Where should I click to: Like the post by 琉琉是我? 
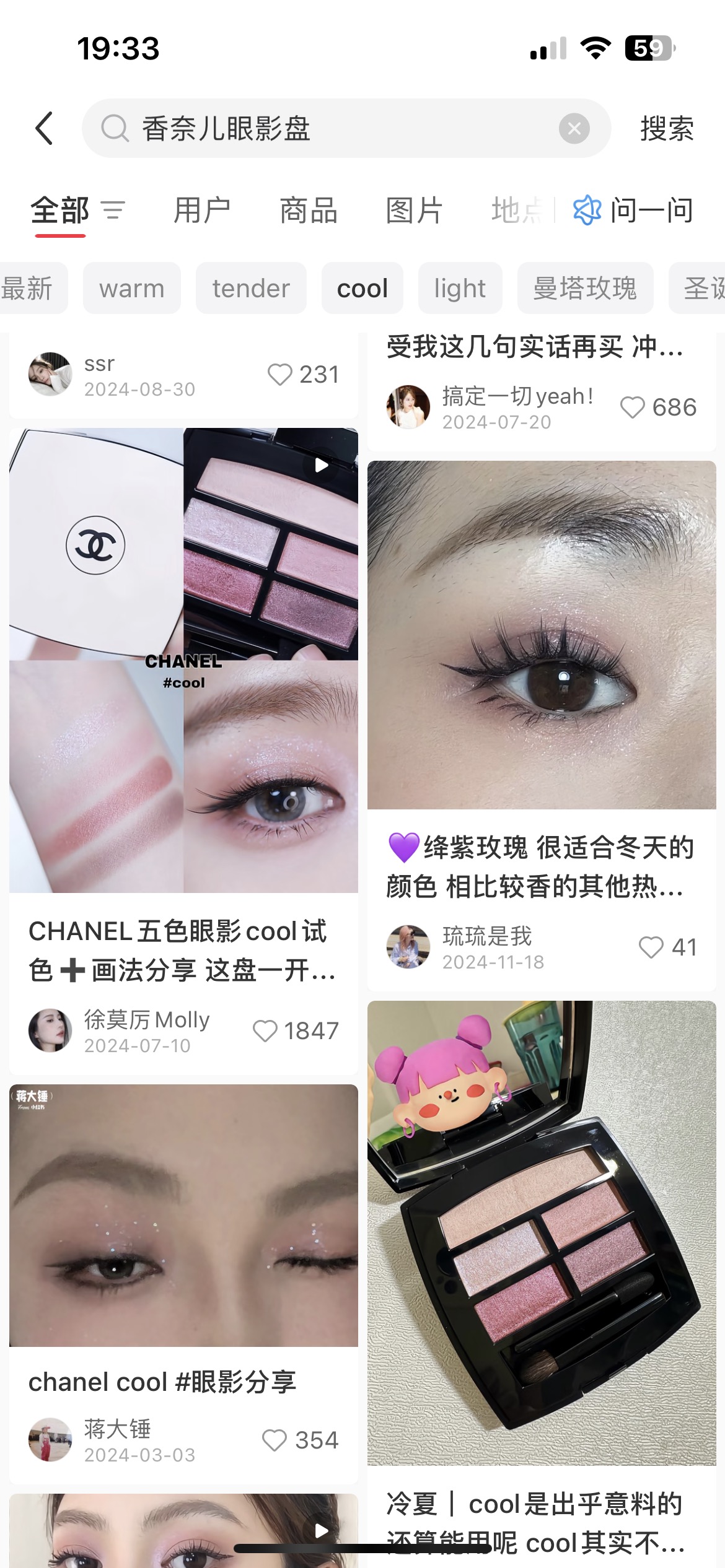(651, 947)
